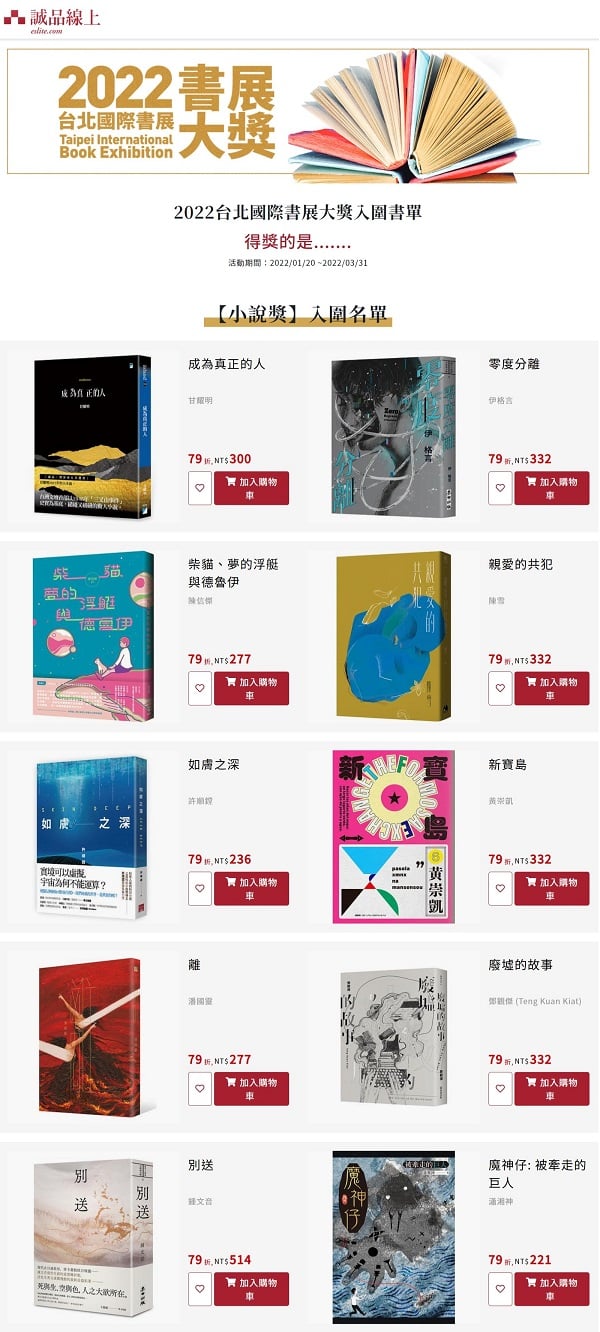Add 成為真正的人 to cart
The width and height of the screenshot is (600, 1332).
click(251, 488)
